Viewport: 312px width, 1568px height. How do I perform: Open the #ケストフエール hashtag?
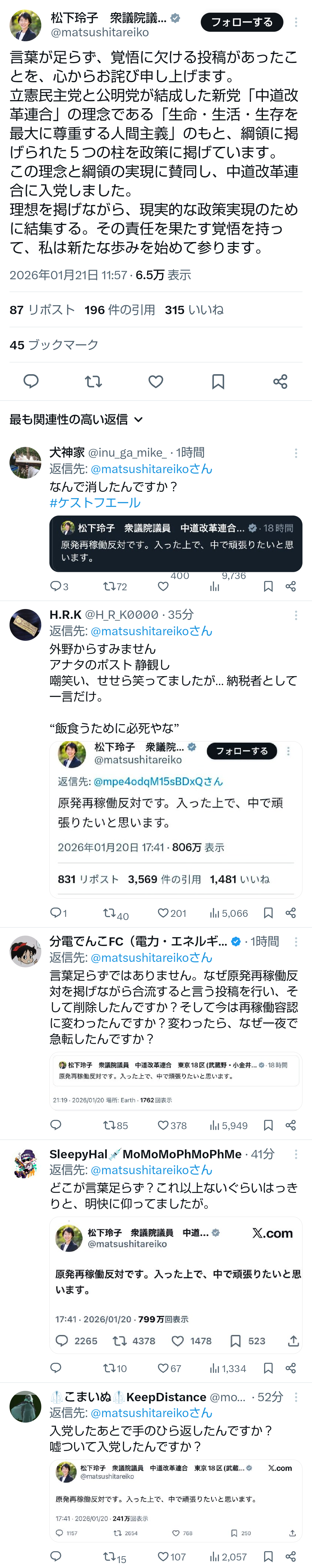click(95, 503)
